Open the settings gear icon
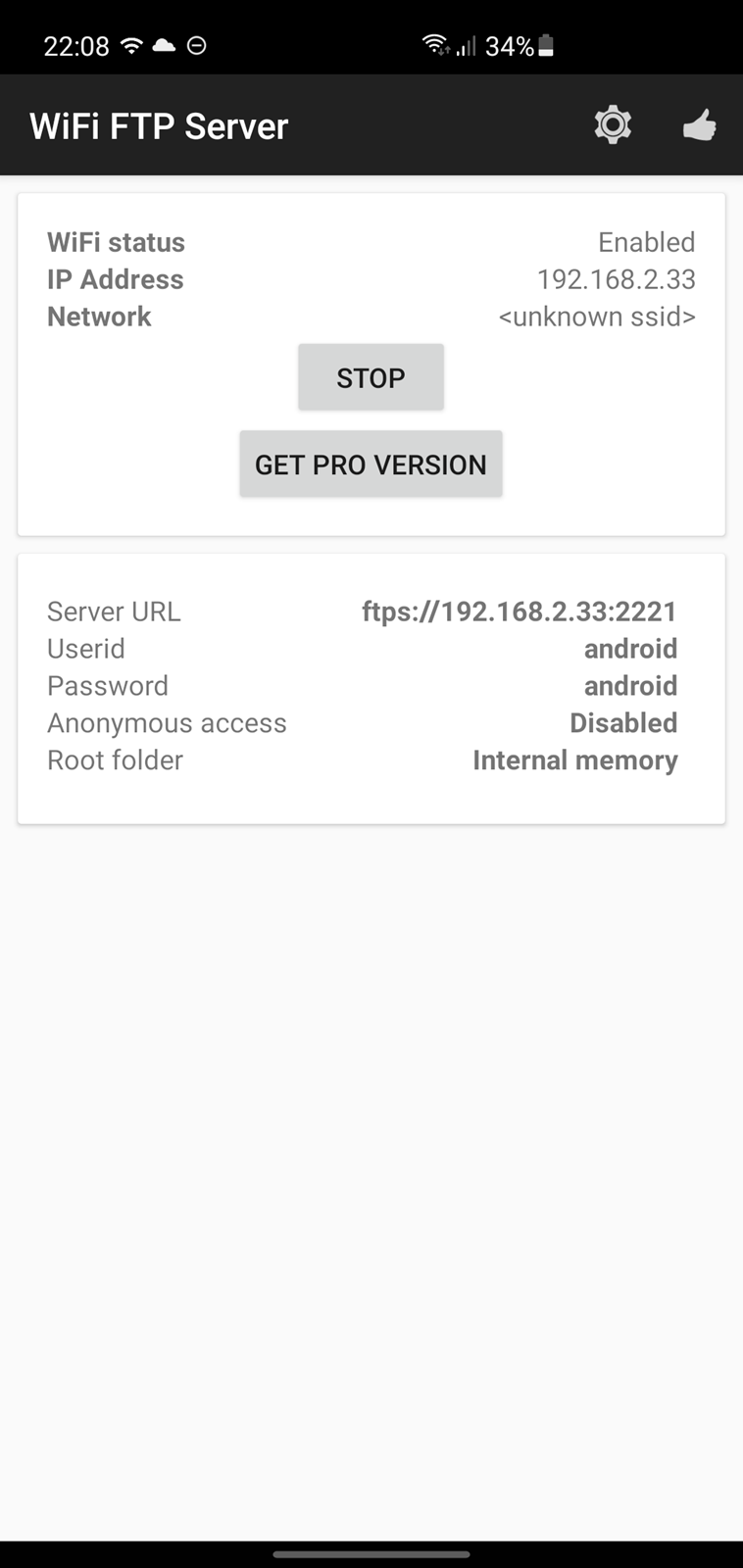Screen dimensions: 743x1568 [613, 125]
